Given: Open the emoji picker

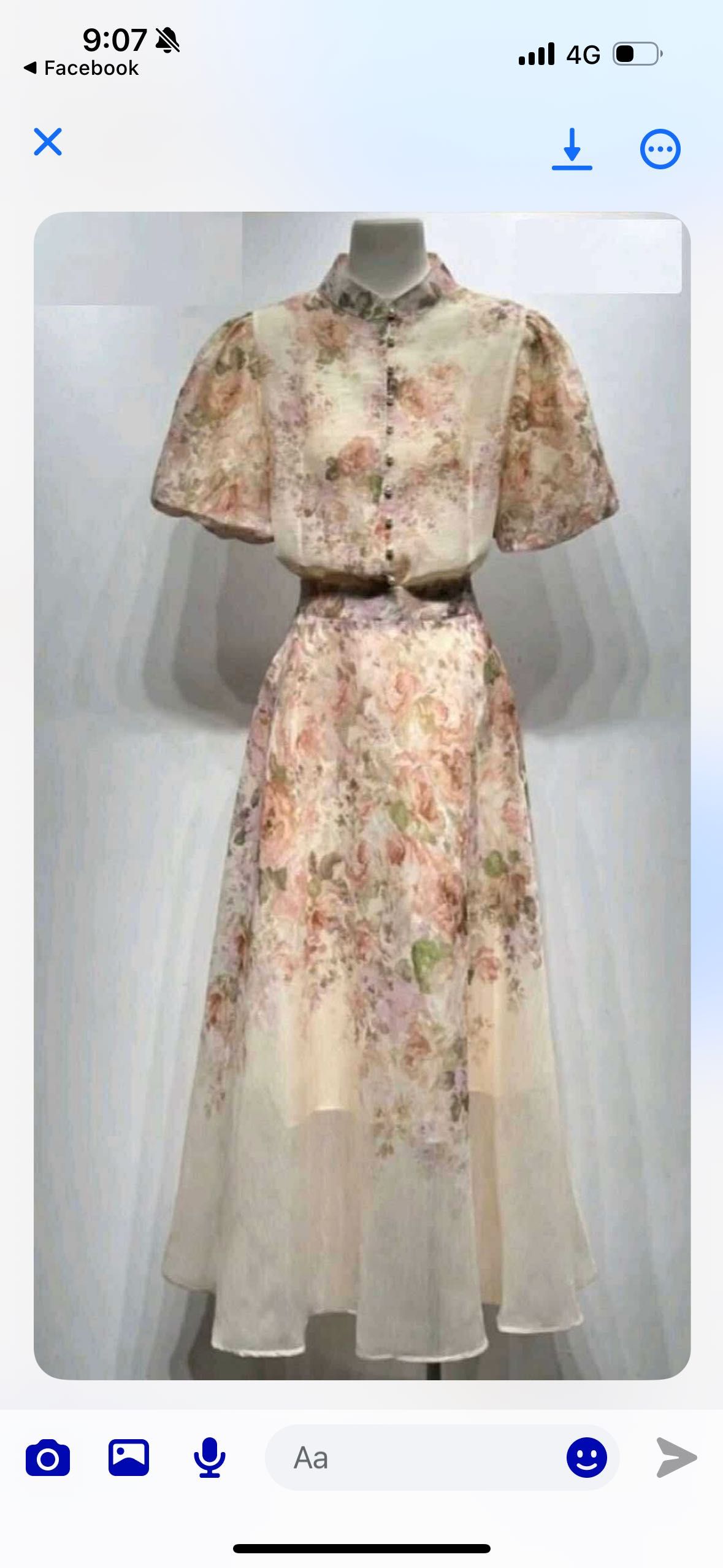Looking at the screenshot, I should (x=586, y=1457).
